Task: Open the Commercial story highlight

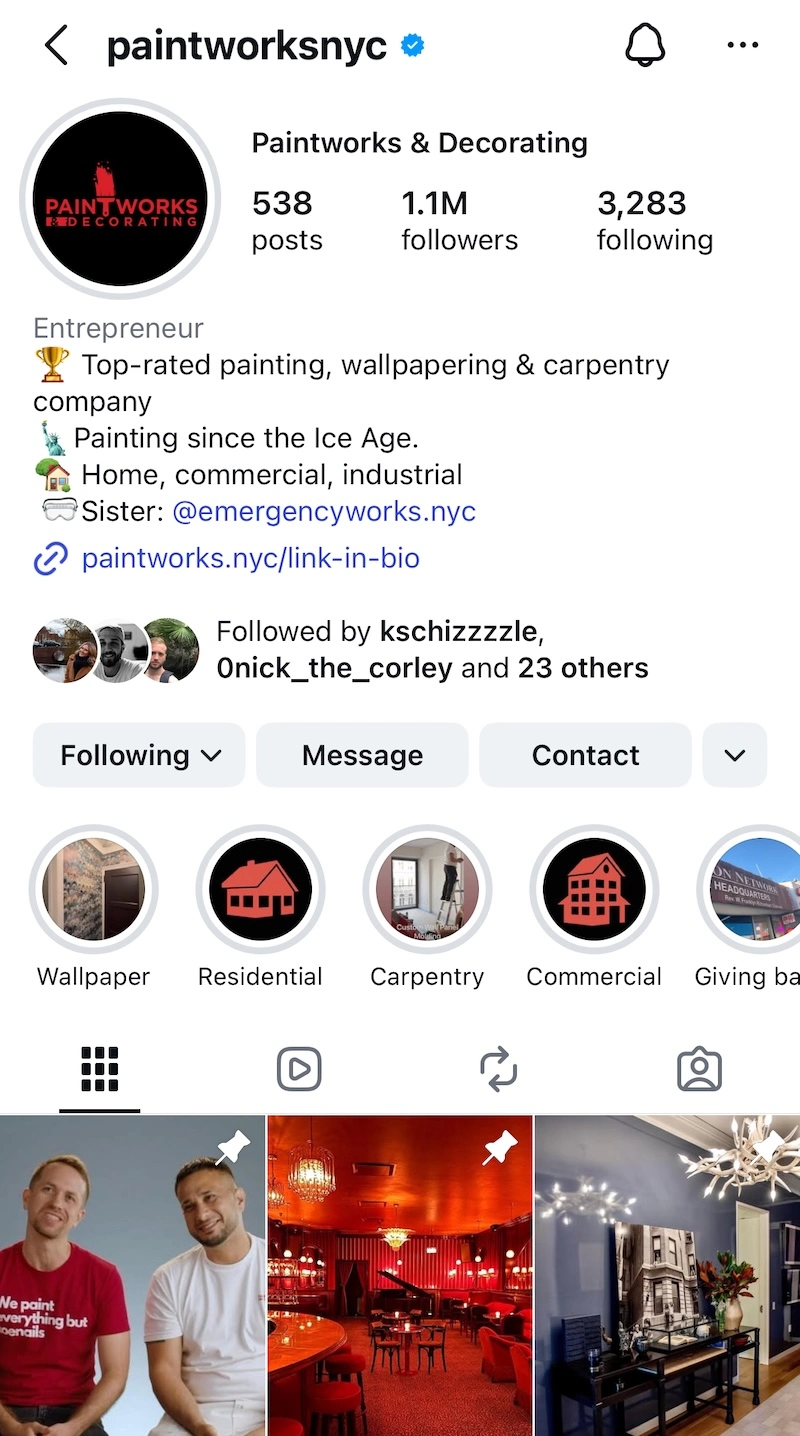Action: click(594, 889)
